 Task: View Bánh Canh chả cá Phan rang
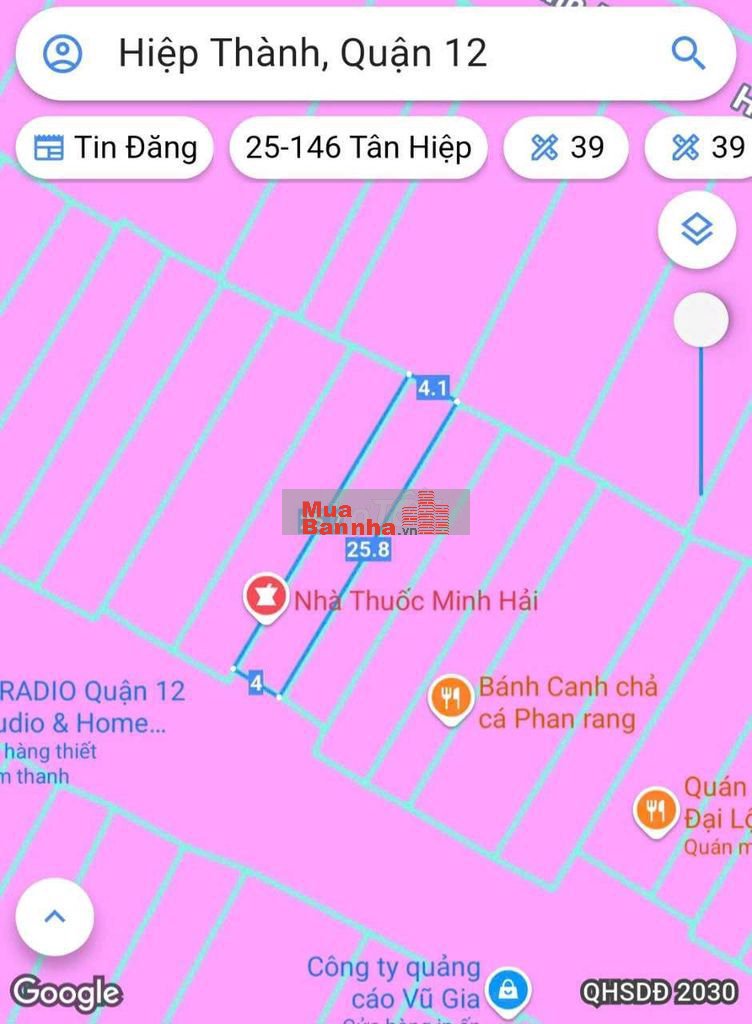452,698
